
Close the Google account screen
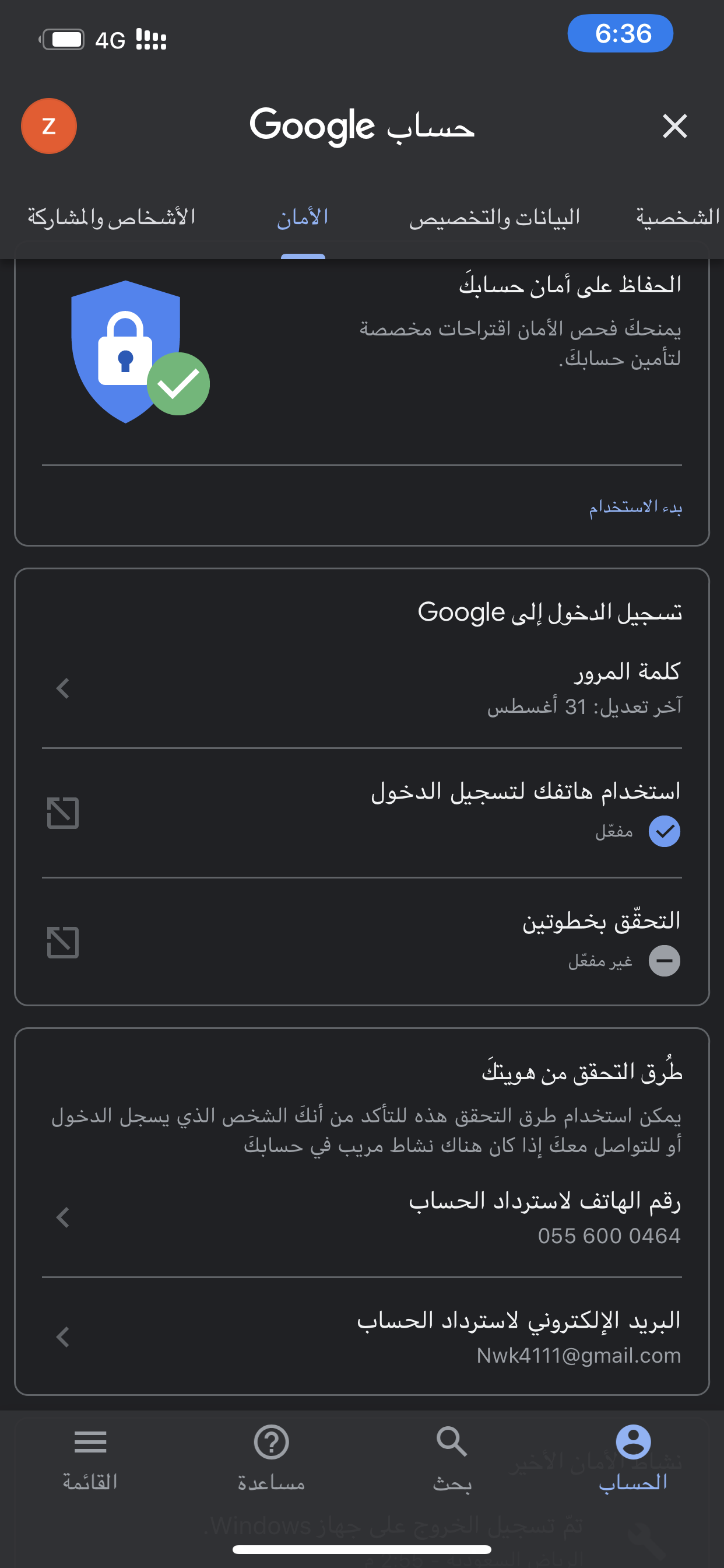[674, 127]
